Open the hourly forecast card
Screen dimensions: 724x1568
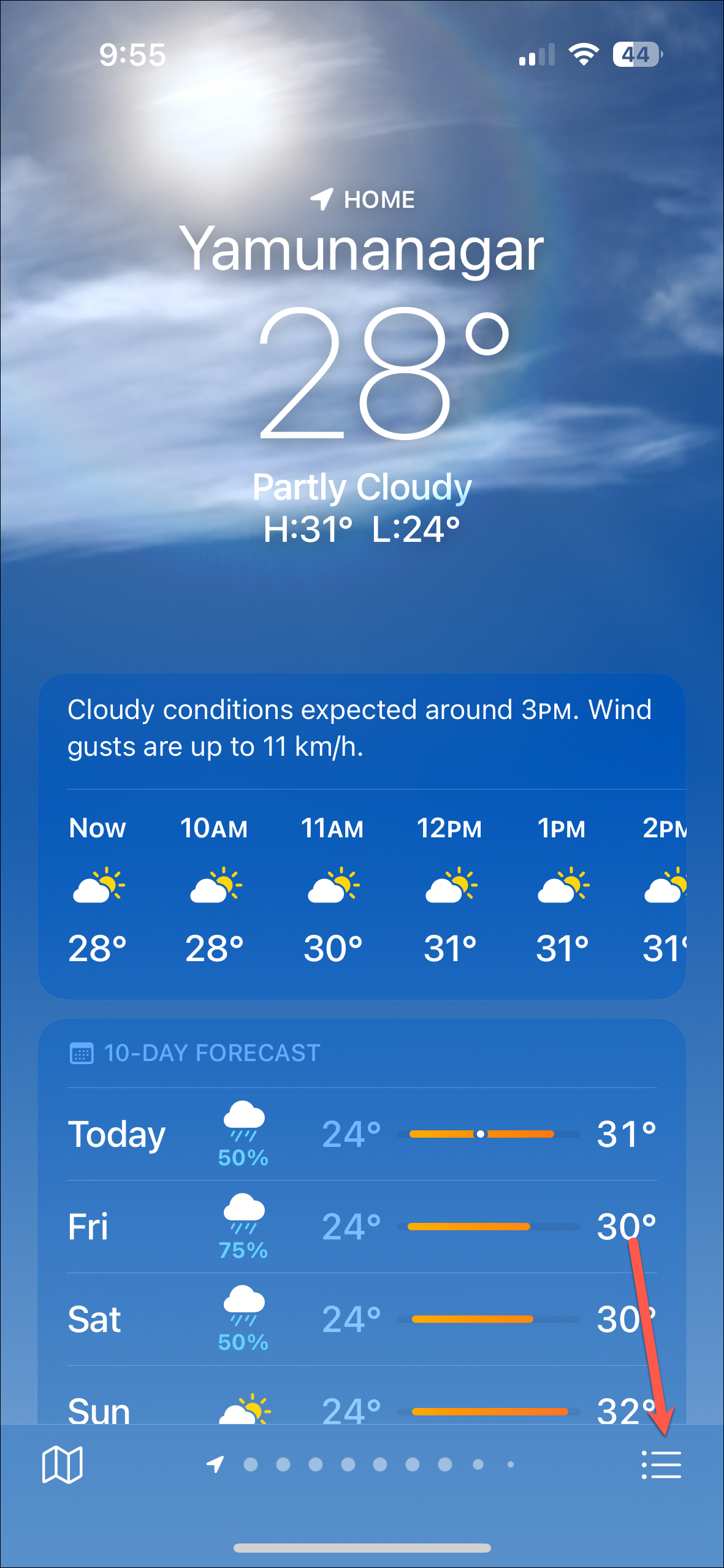(x=362, y=889)
